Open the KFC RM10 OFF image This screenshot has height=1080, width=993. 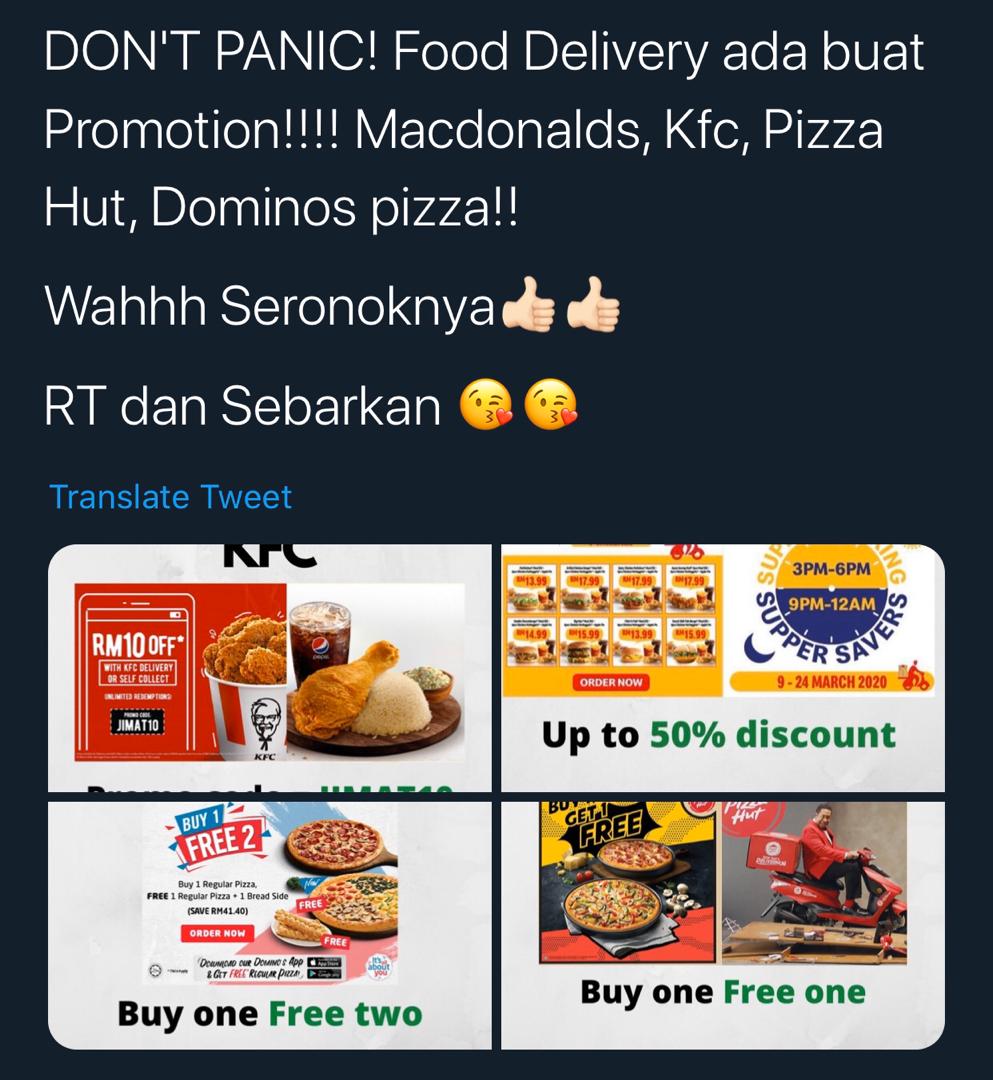click(270, 668)
